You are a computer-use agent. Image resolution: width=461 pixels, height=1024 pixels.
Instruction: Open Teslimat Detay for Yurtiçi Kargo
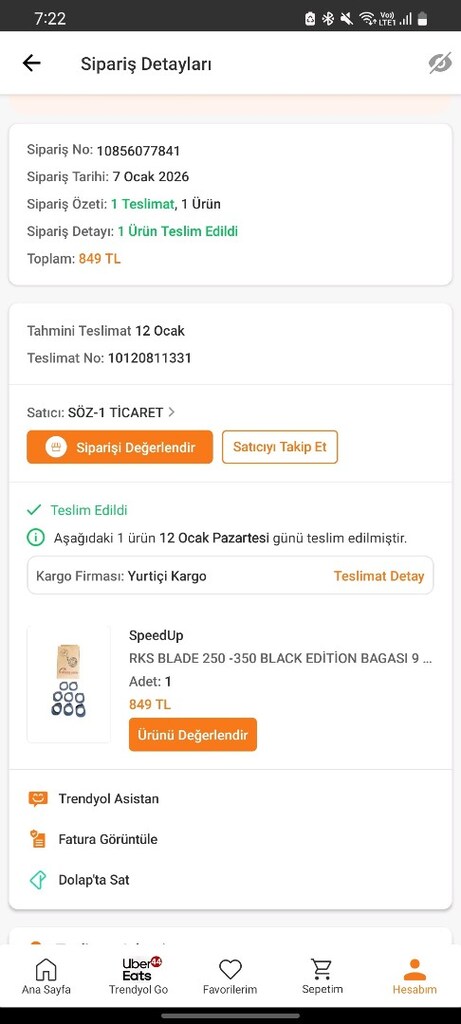379,576
